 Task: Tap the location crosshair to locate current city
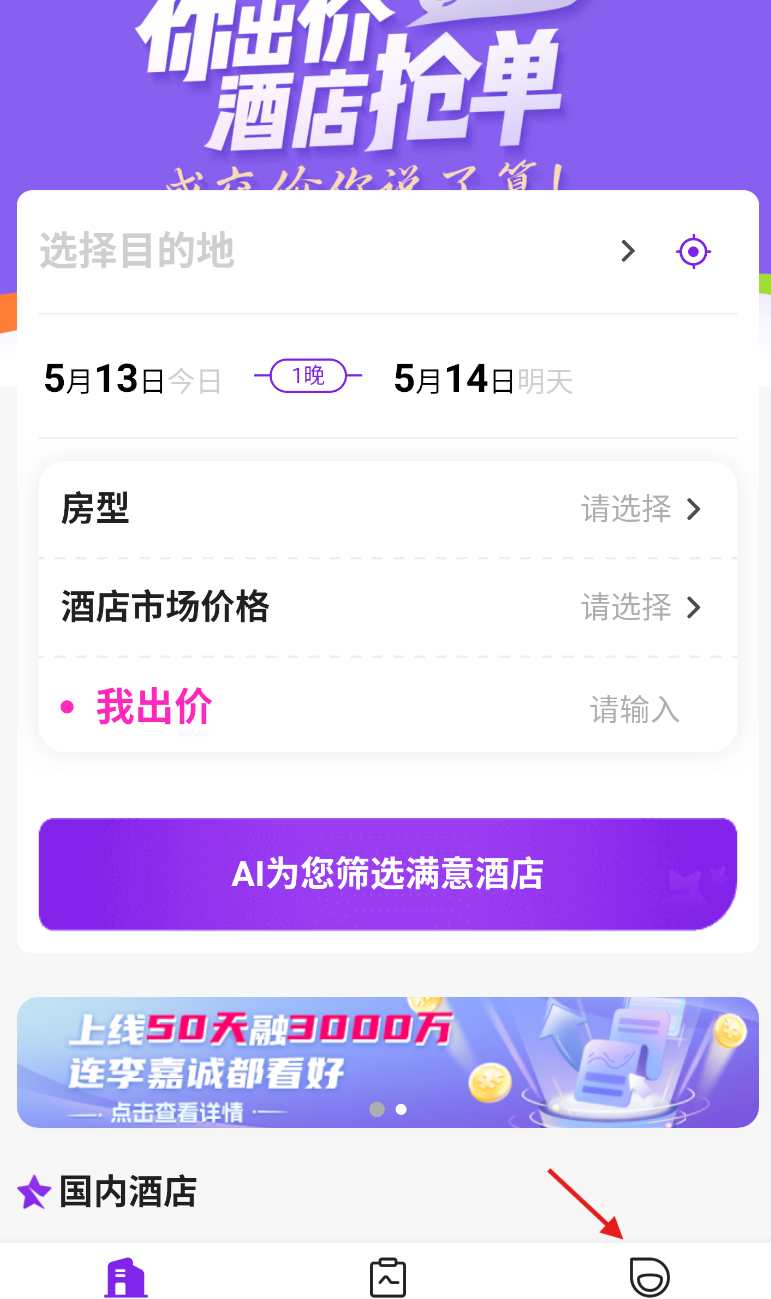[693, 251]
